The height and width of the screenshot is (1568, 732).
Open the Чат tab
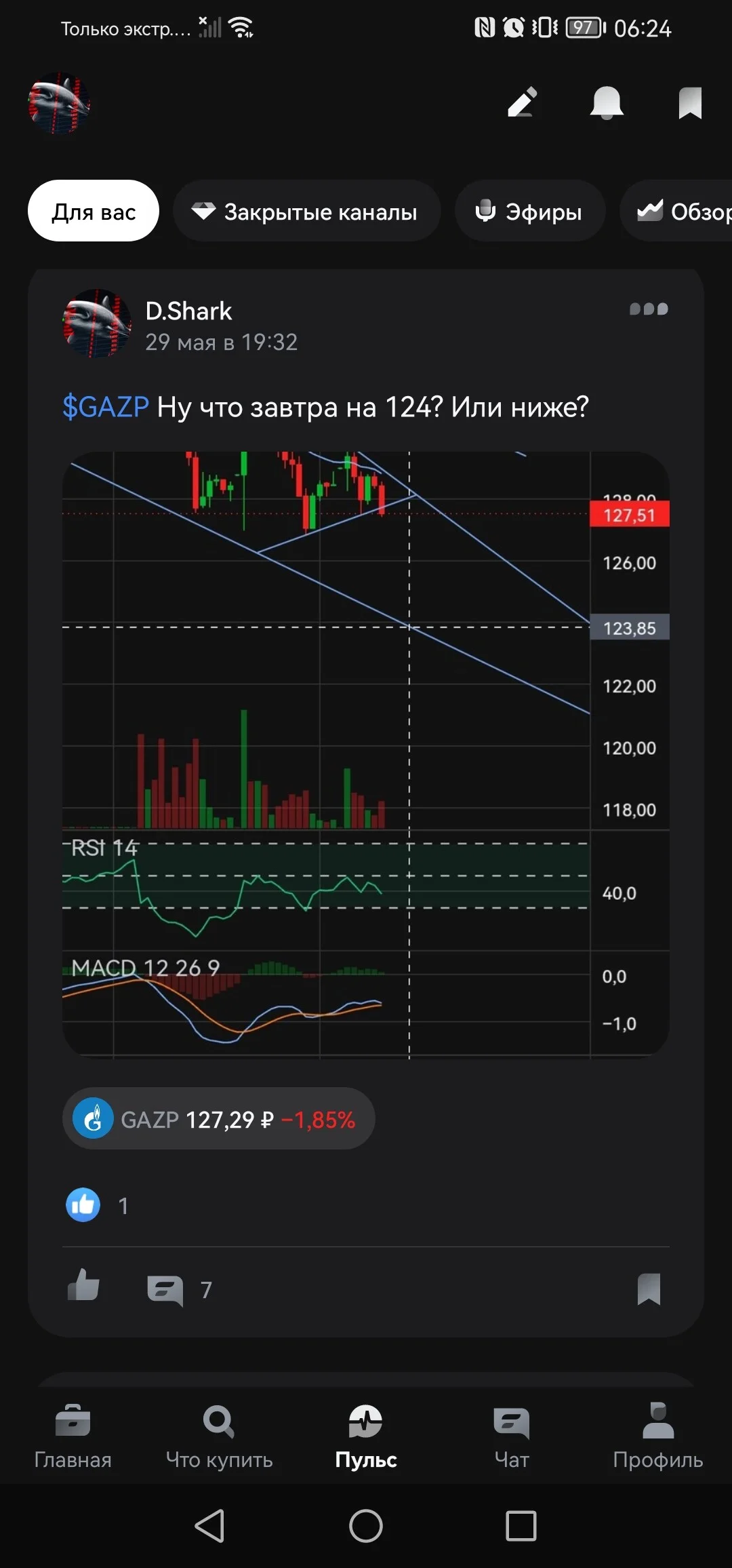512,1436
